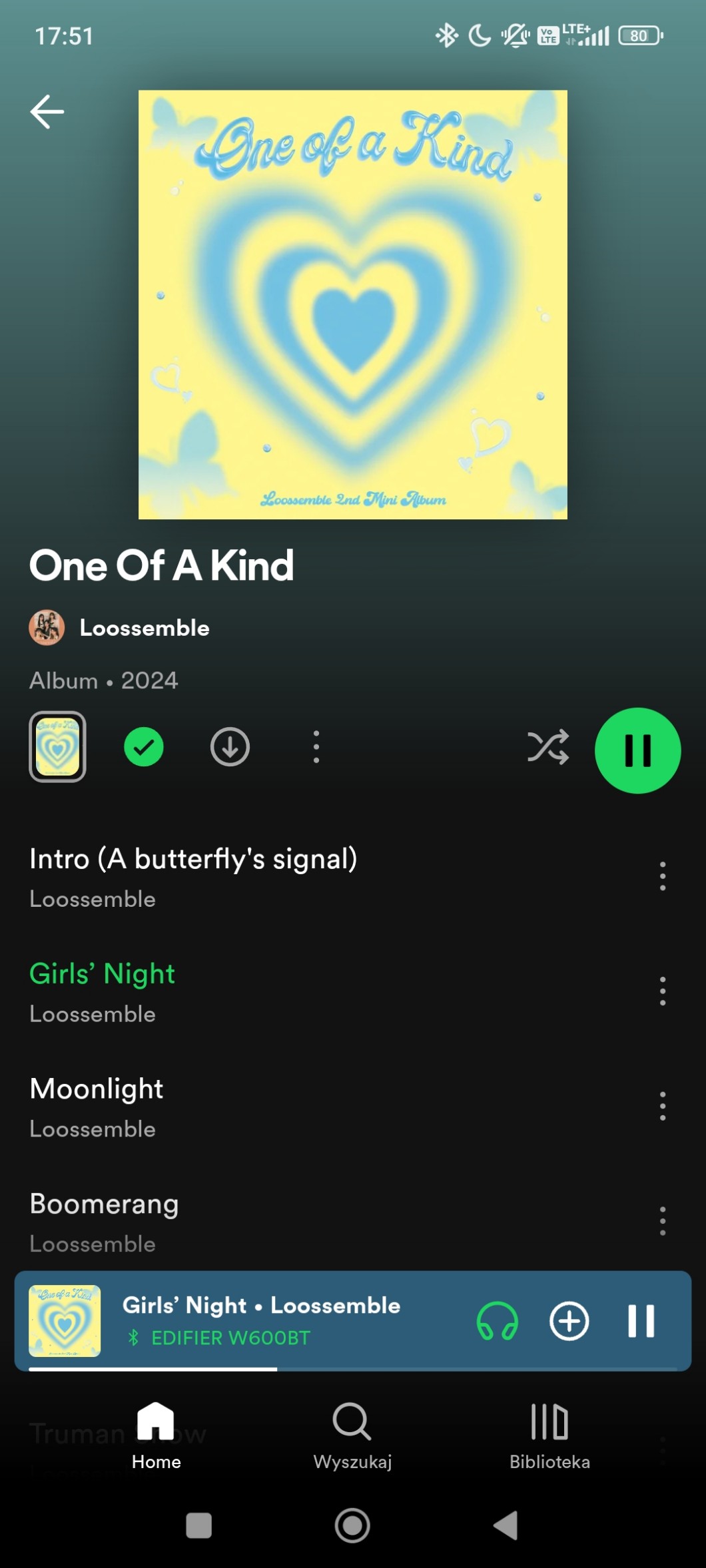This screenshot has width=706, height=1568.
Task: Open the album preview thumbnail button
Action: (58, 747)
